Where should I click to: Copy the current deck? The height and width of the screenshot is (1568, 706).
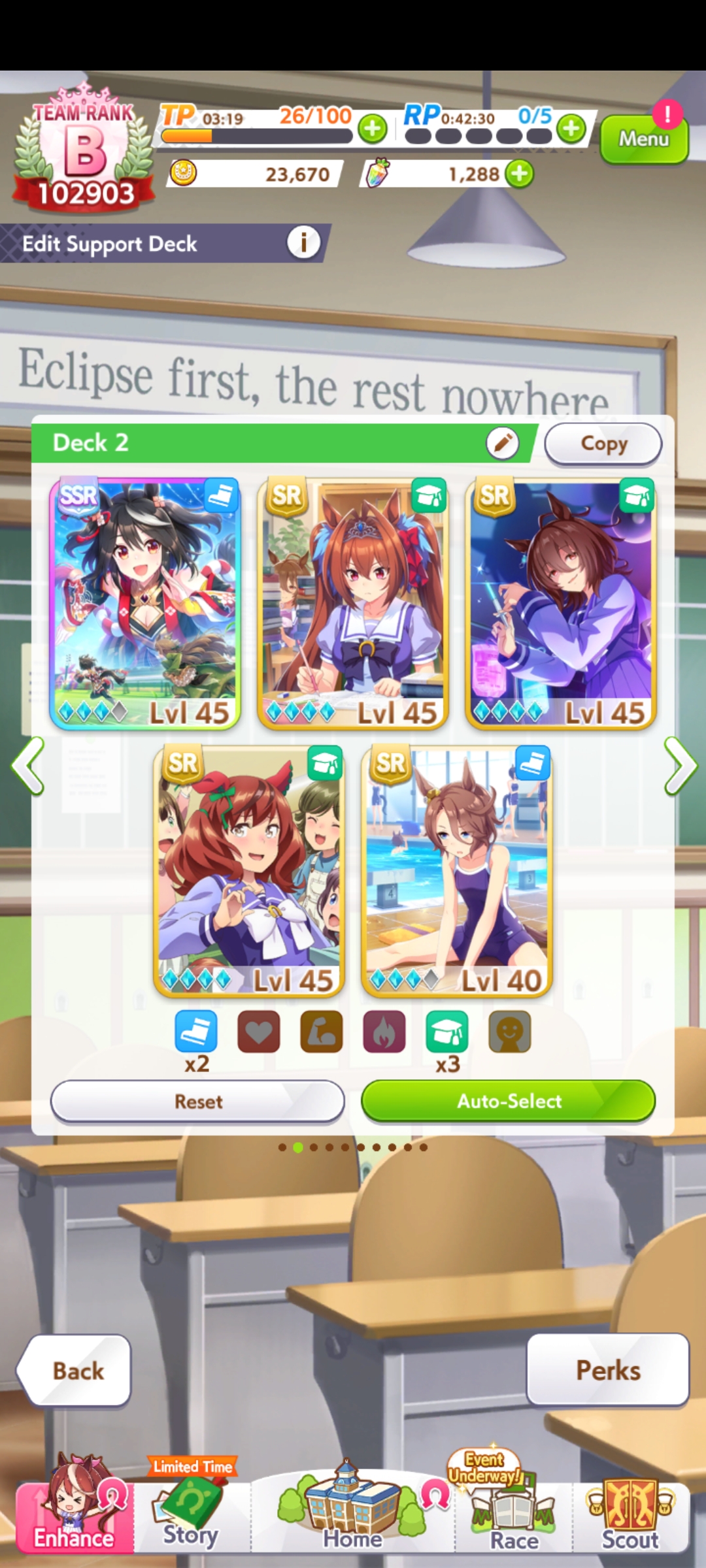(603, 444)
